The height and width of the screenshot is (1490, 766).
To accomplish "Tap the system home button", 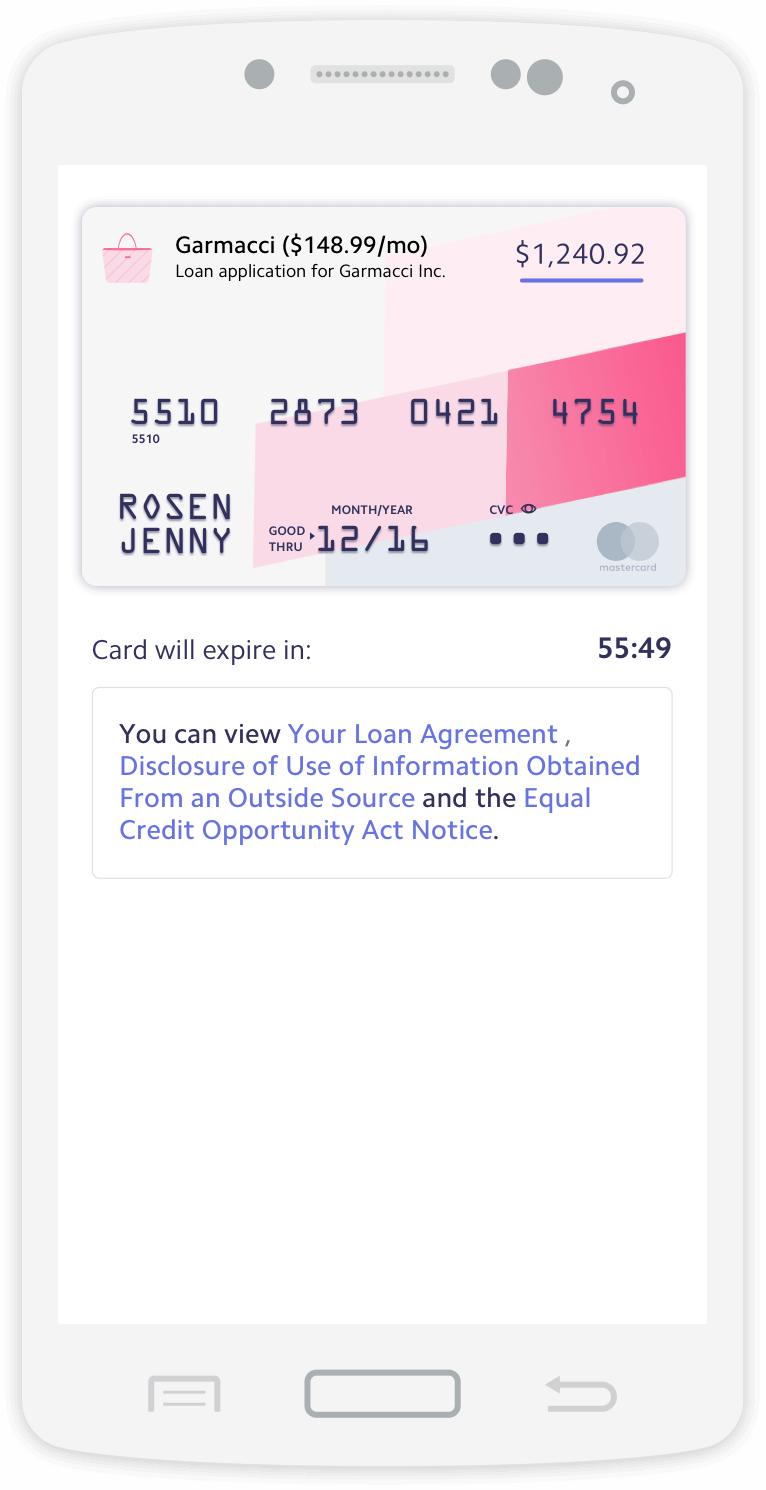I will pos(382,1394).
